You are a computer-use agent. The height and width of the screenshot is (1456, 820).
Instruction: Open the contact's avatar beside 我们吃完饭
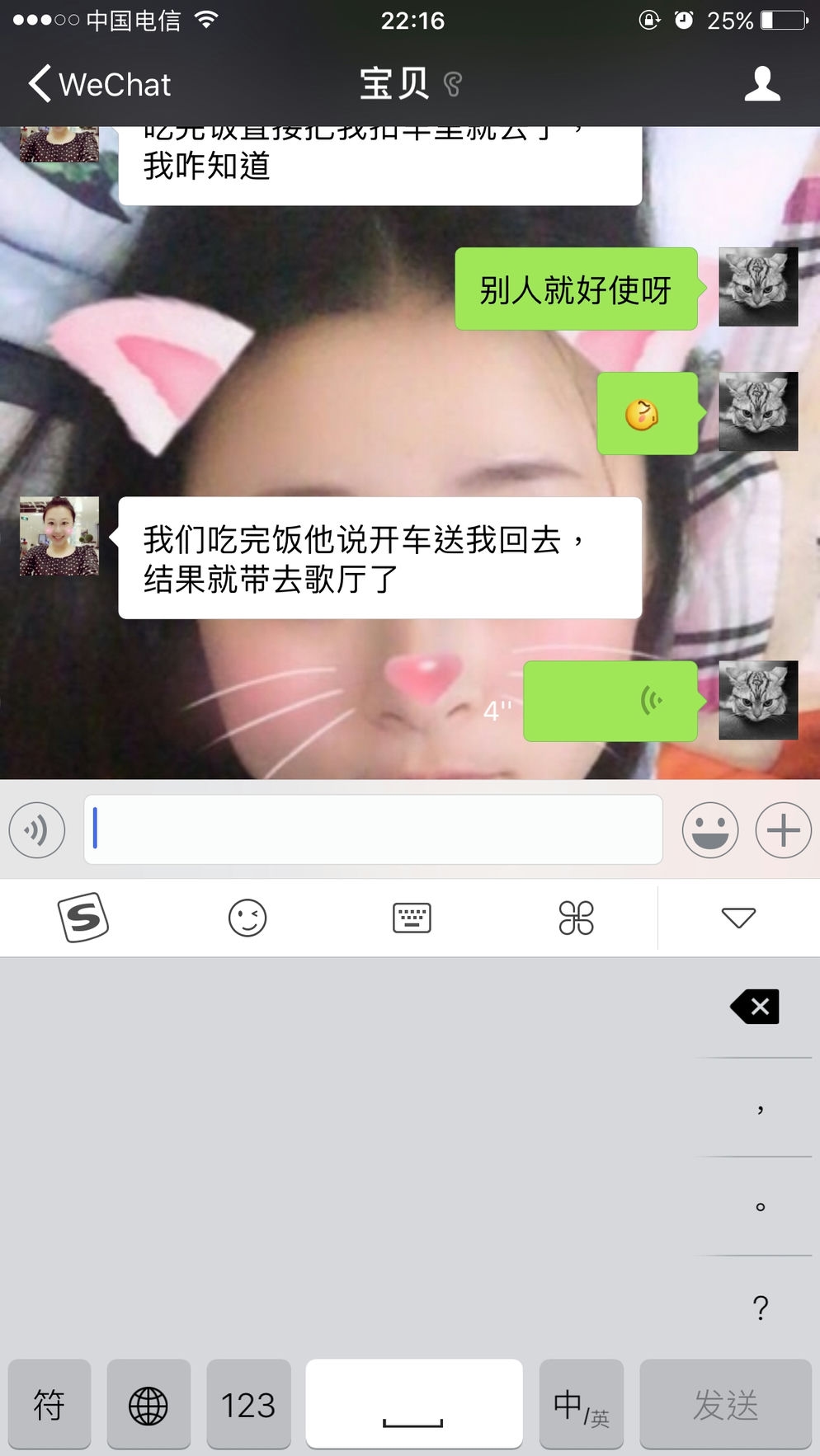click(59, 536)
